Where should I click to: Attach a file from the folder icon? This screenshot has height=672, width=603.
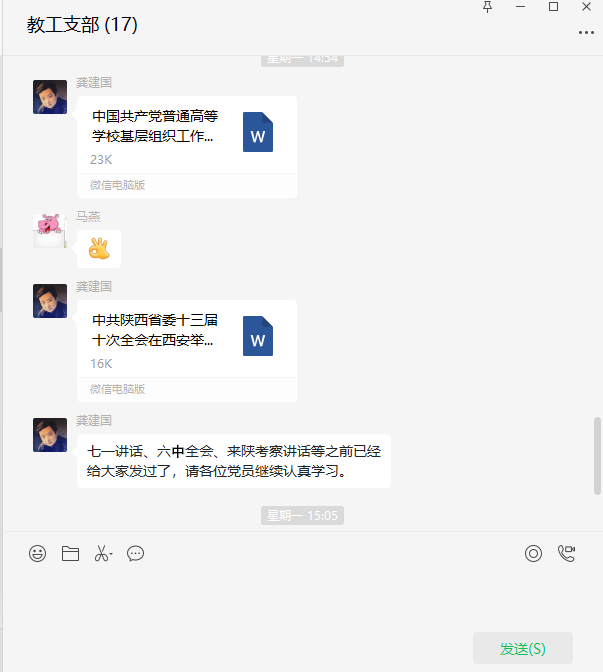pyautogui.click(x=70, y=553)
